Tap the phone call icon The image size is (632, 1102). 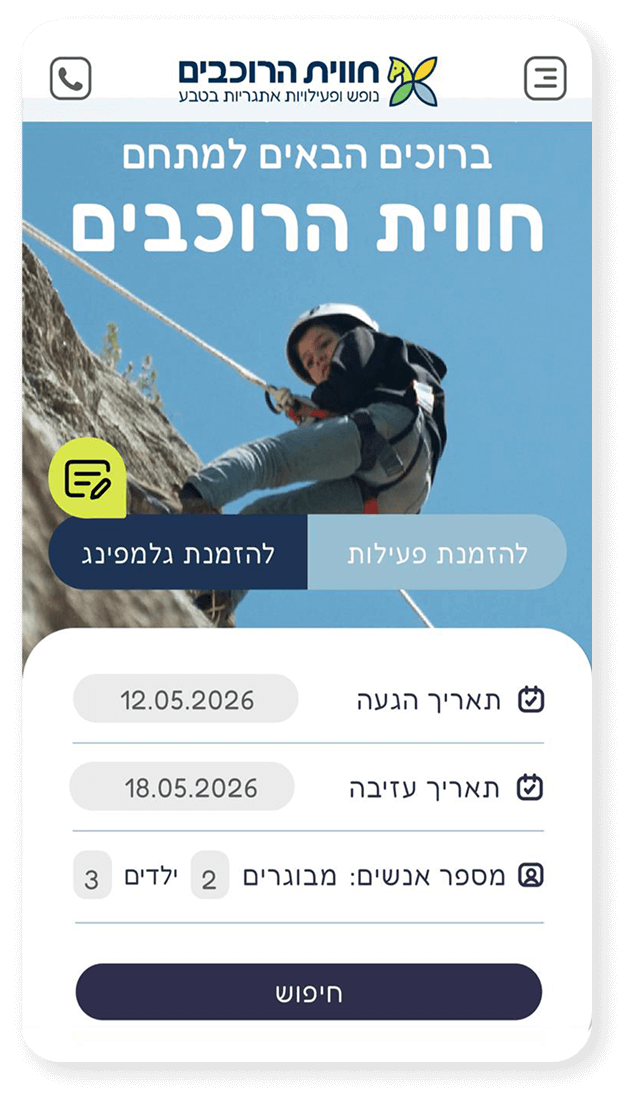tap(70, 78)
